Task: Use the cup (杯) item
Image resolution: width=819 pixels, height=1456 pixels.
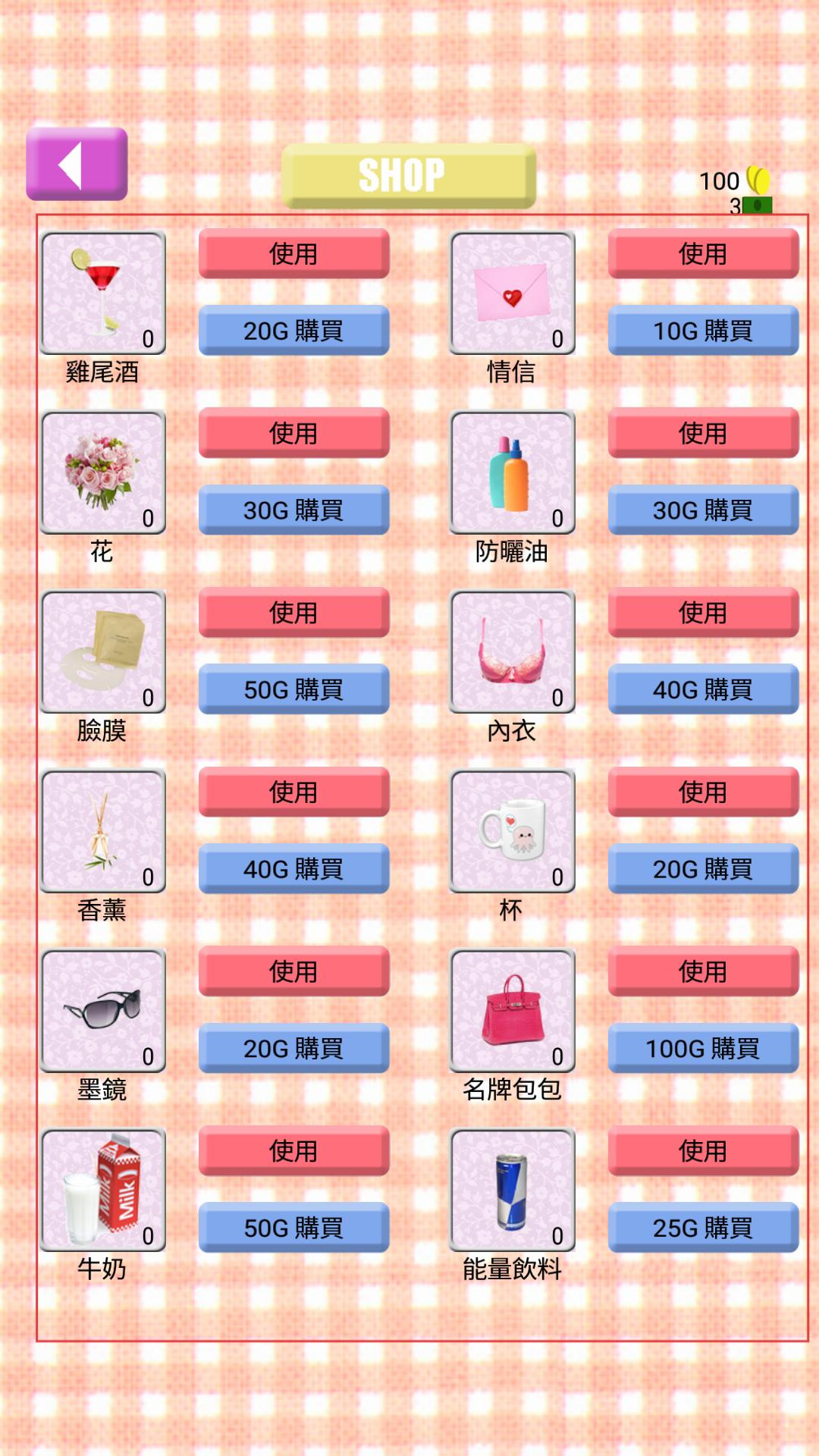Action: [x=703, y=792]
